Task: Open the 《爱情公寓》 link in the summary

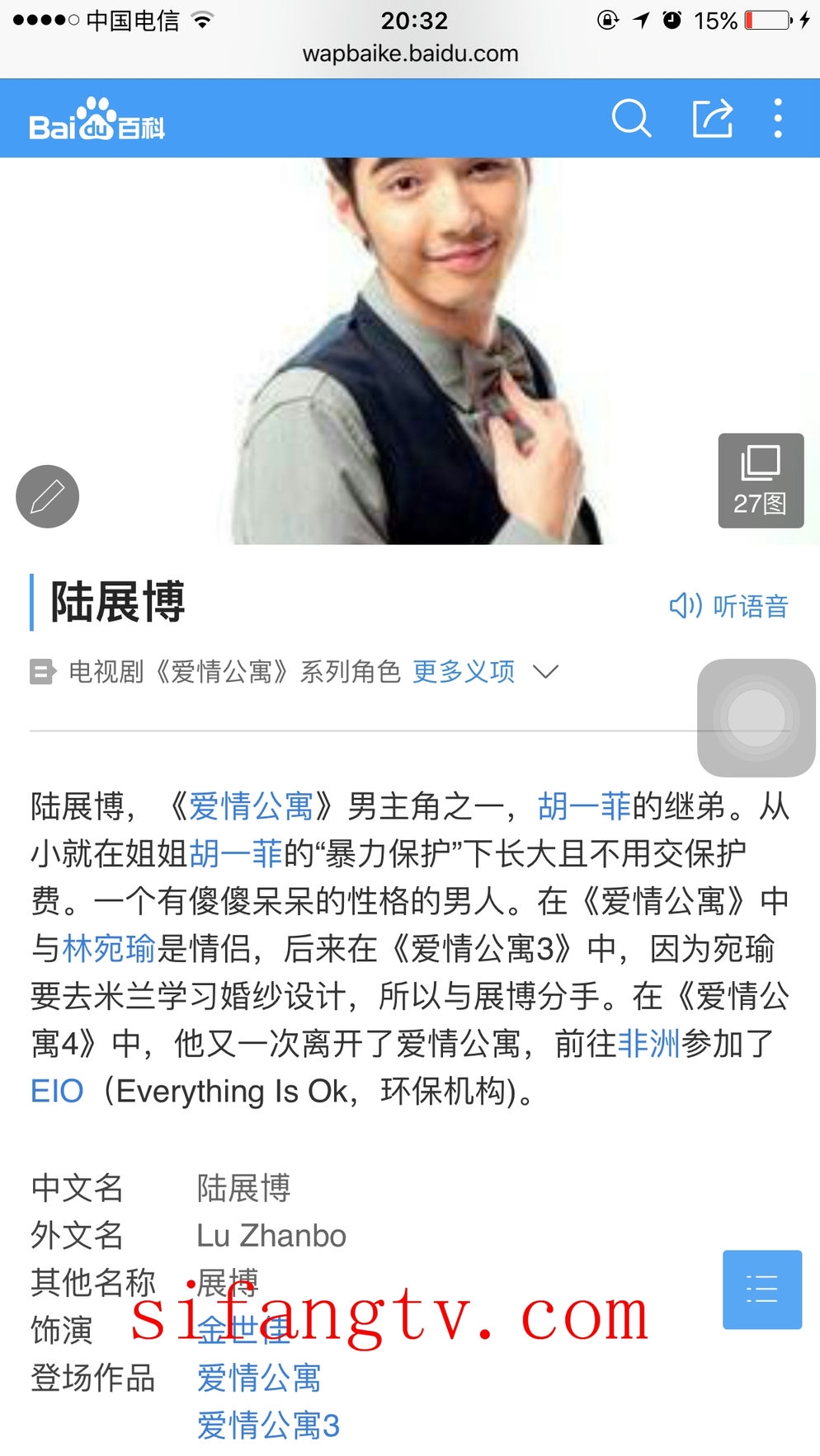Action: 251,806
